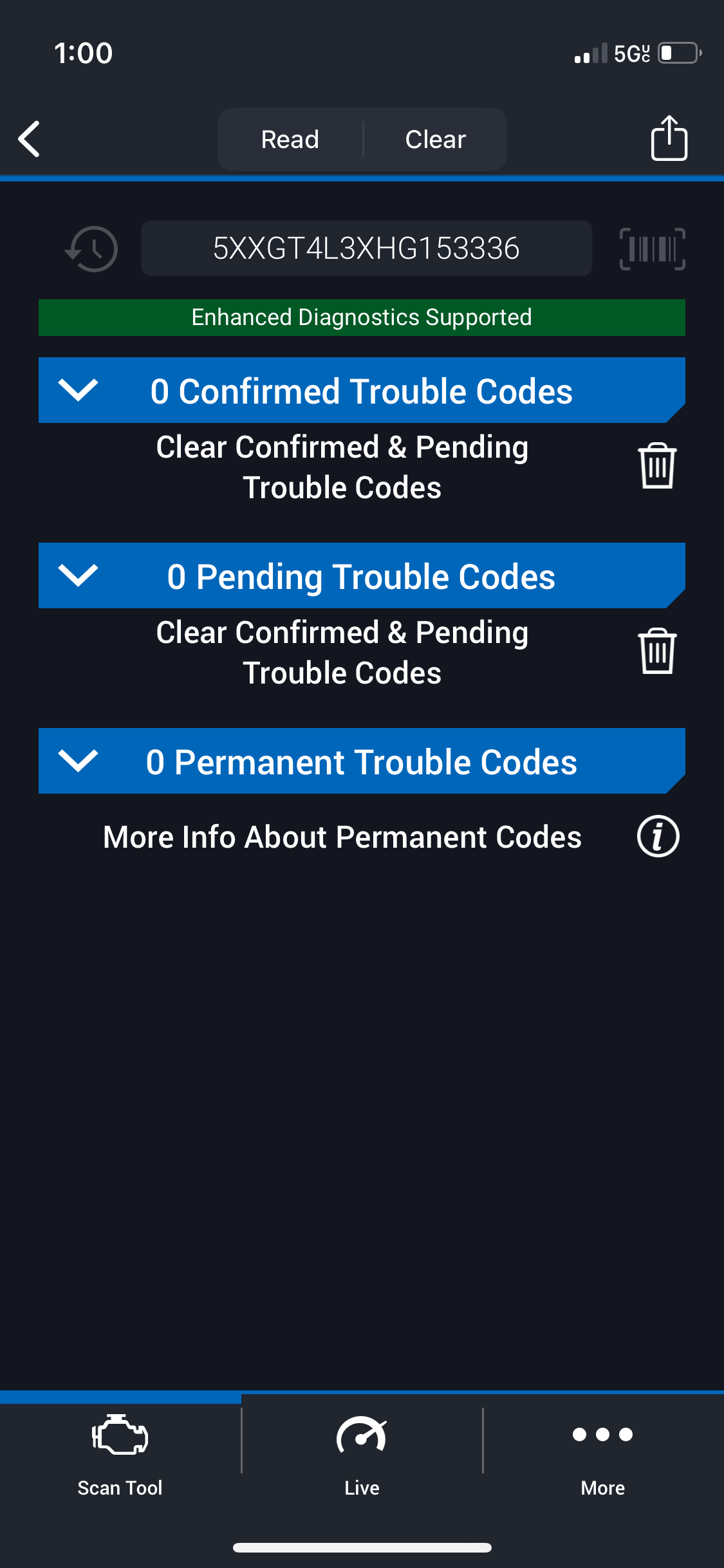Tap trash icon under Pending Trouble Codes
This screenshot has height=1568, width=724.
[657, 651]
